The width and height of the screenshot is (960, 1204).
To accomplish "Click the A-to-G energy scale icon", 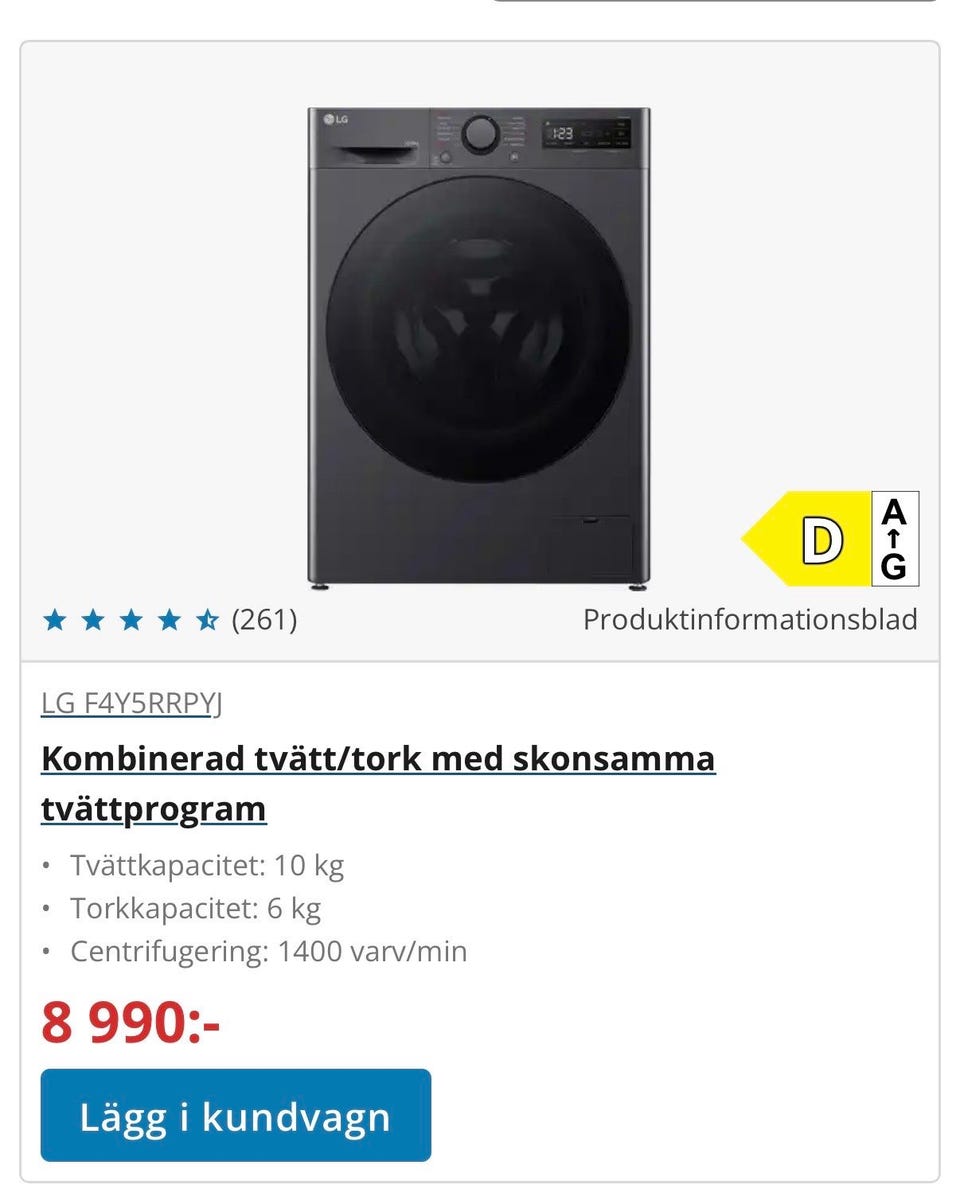I will click(893, 540).
